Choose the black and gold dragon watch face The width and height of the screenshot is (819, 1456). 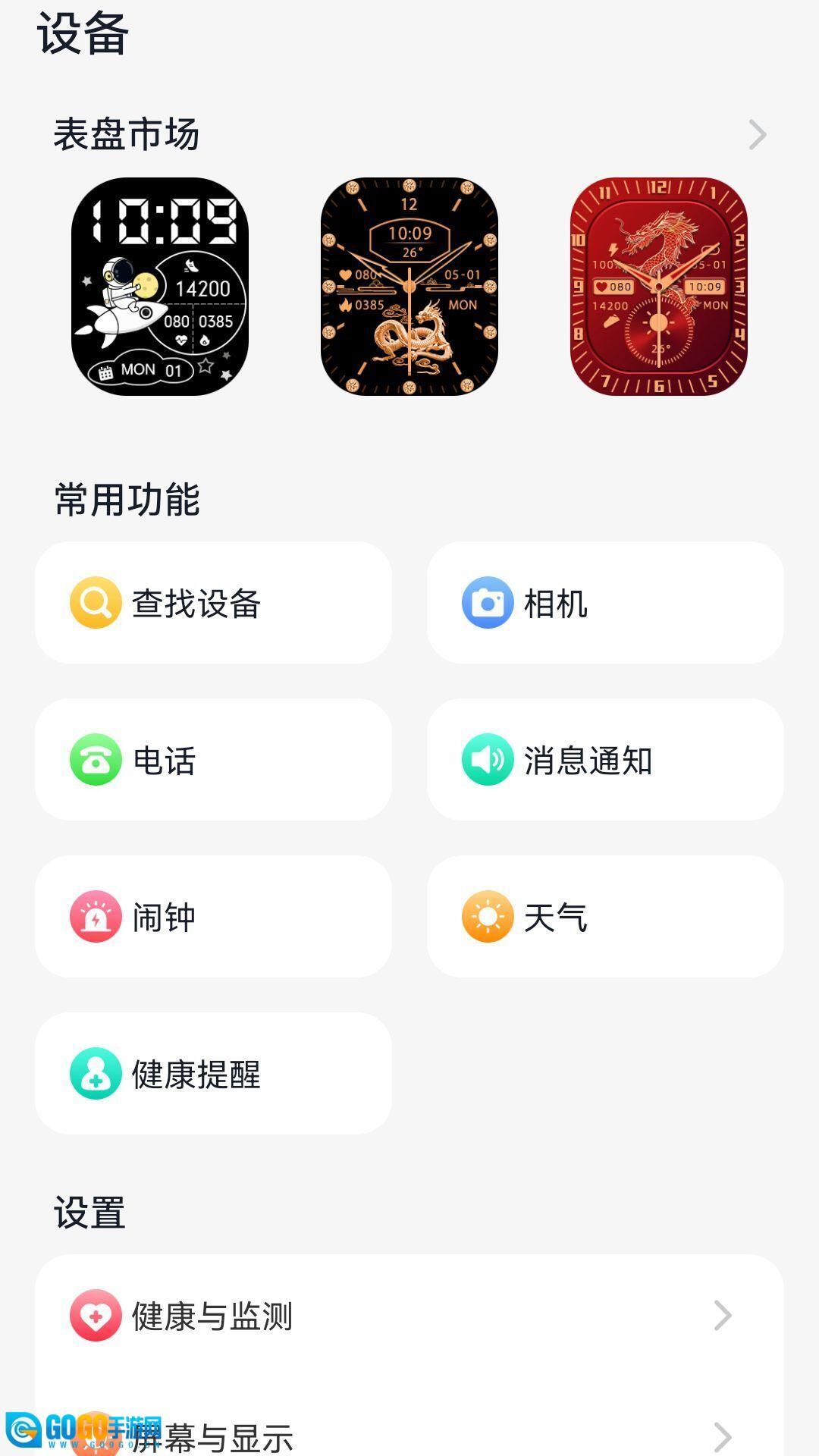[x=409, y=287]
